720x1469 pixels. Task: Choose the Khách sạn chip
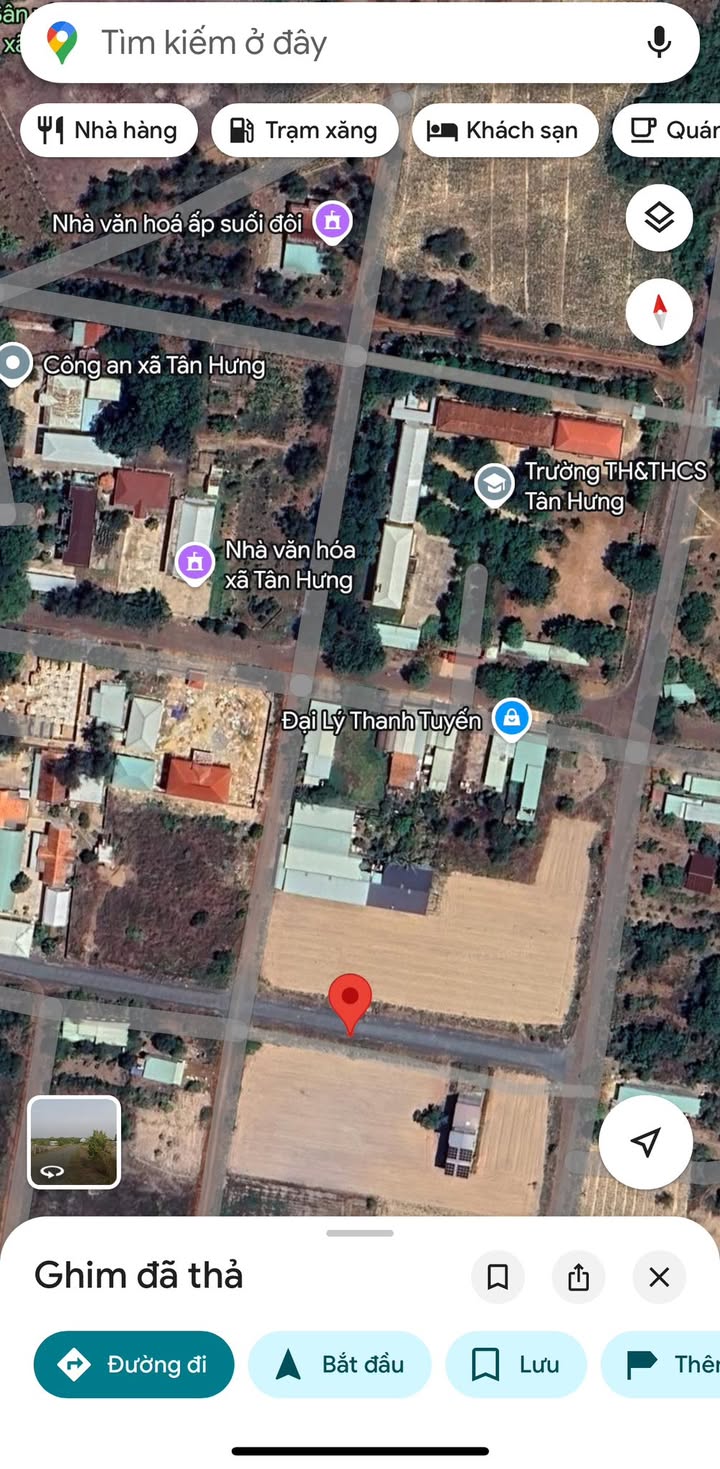[x=505, y=130]
